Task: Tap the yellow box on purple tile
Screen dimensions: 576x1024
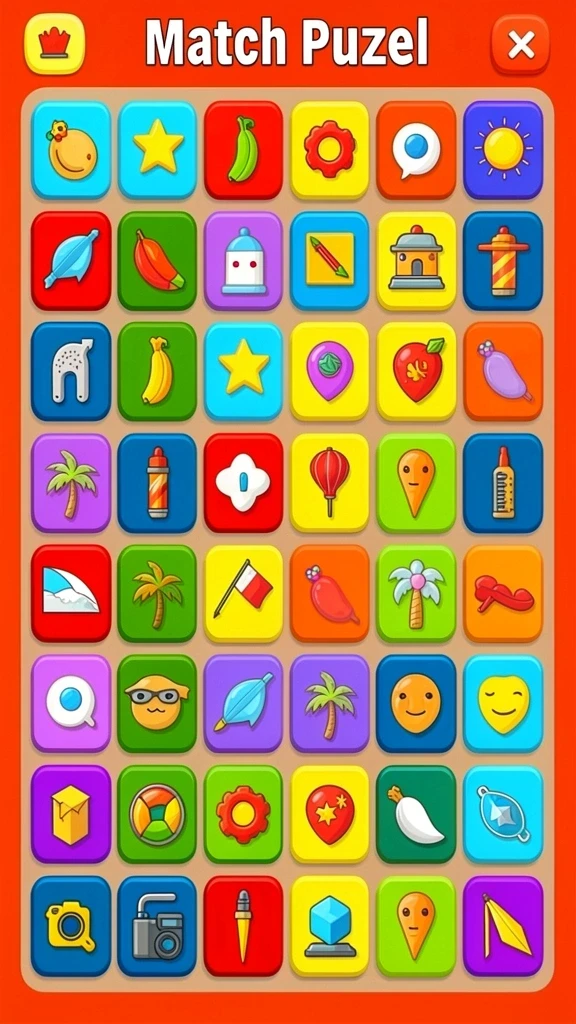Action: tap(71, 814)
